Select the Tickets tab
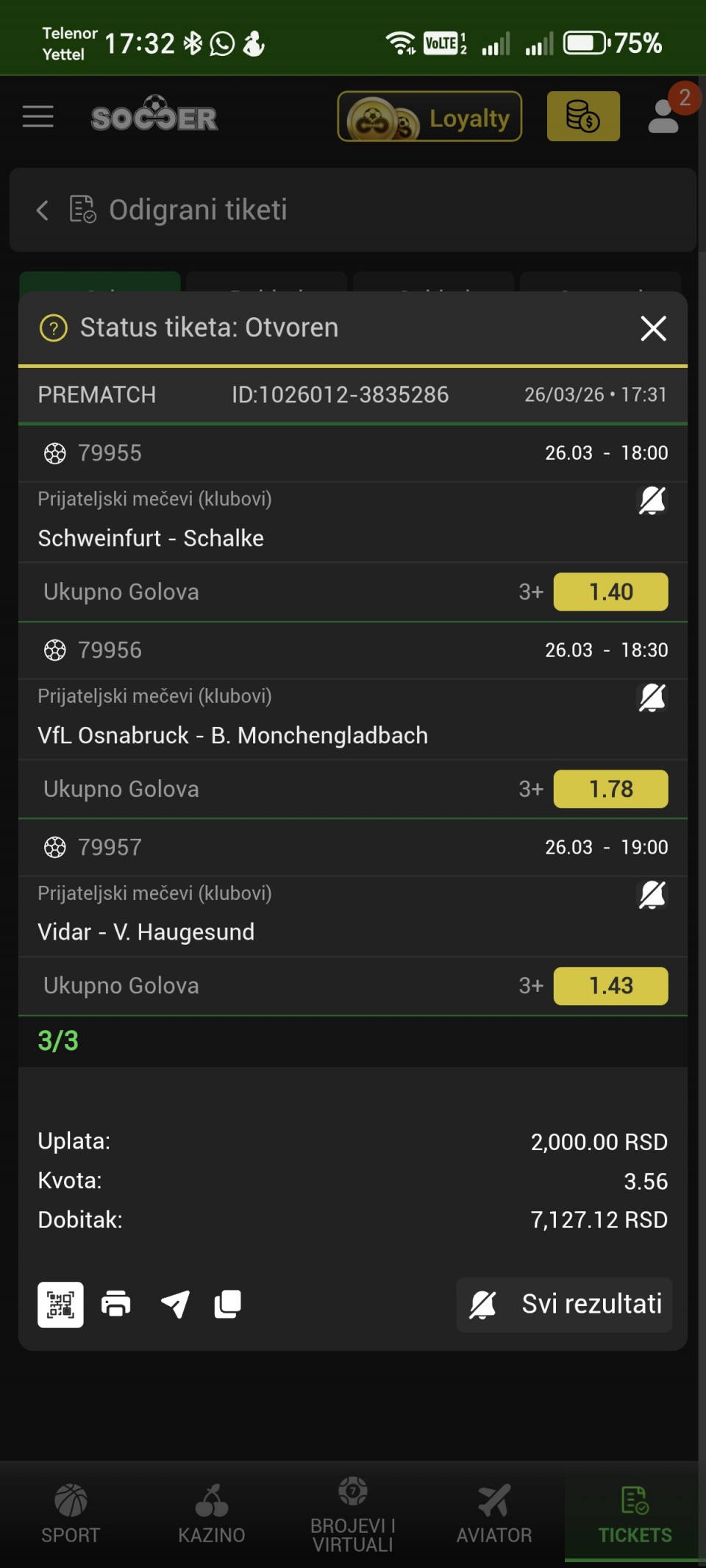Screen dimensions: 706x1568 click(635, 1513)
